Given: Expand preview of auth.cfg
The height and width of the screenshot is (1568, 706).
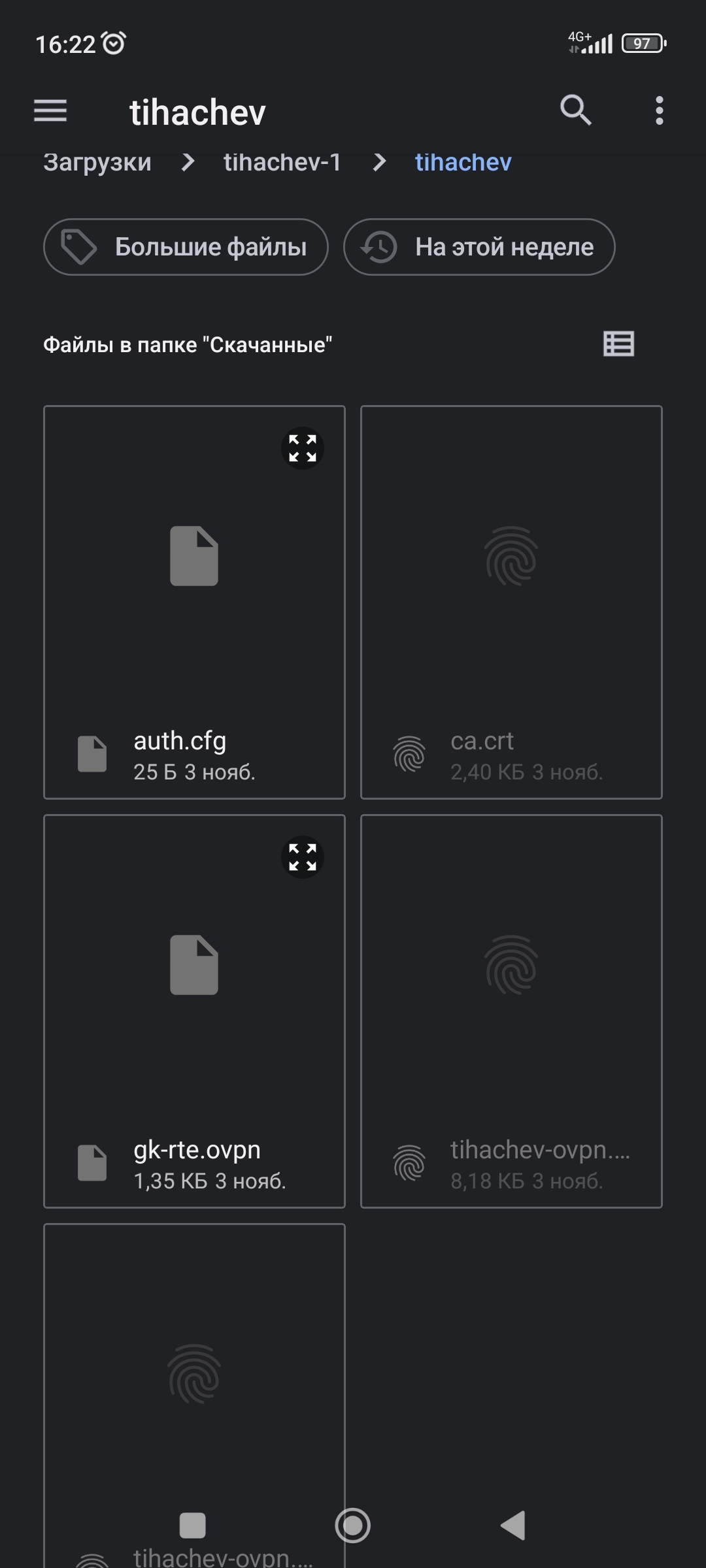Looking at the screenshot, I should tap(303, 448).
